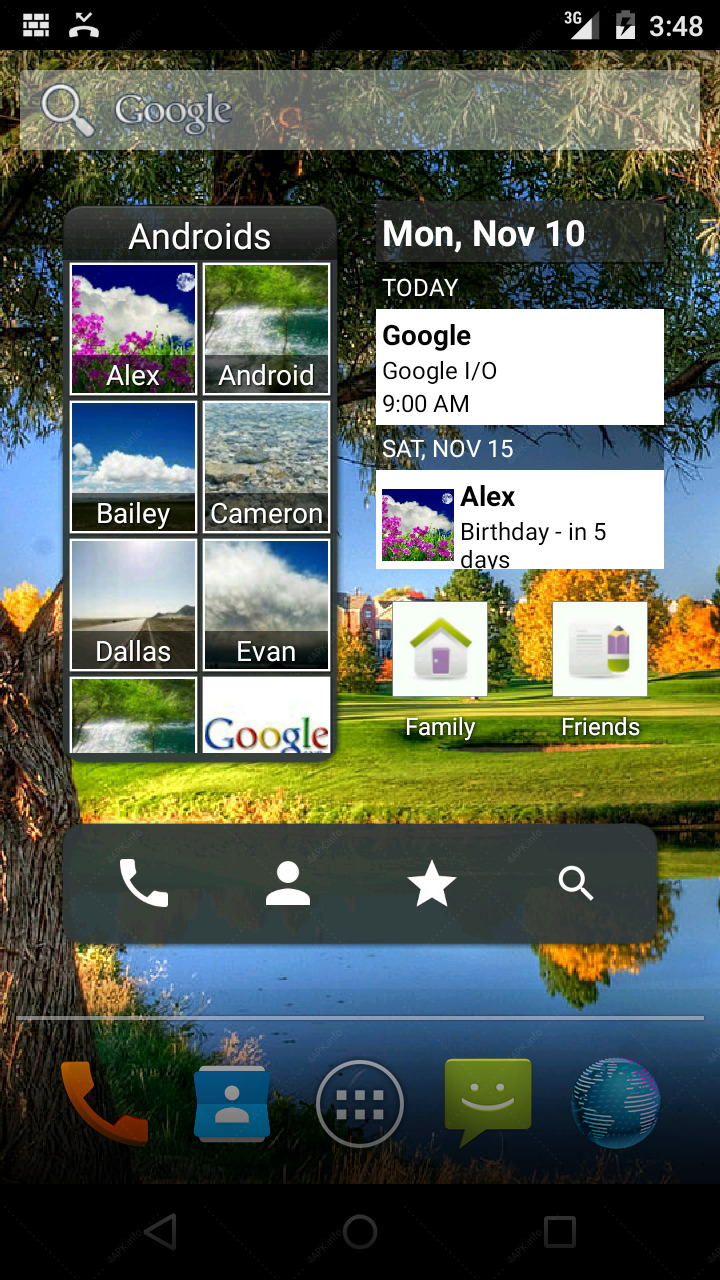Open the Dallas contact tile

(x=133, y=605)
